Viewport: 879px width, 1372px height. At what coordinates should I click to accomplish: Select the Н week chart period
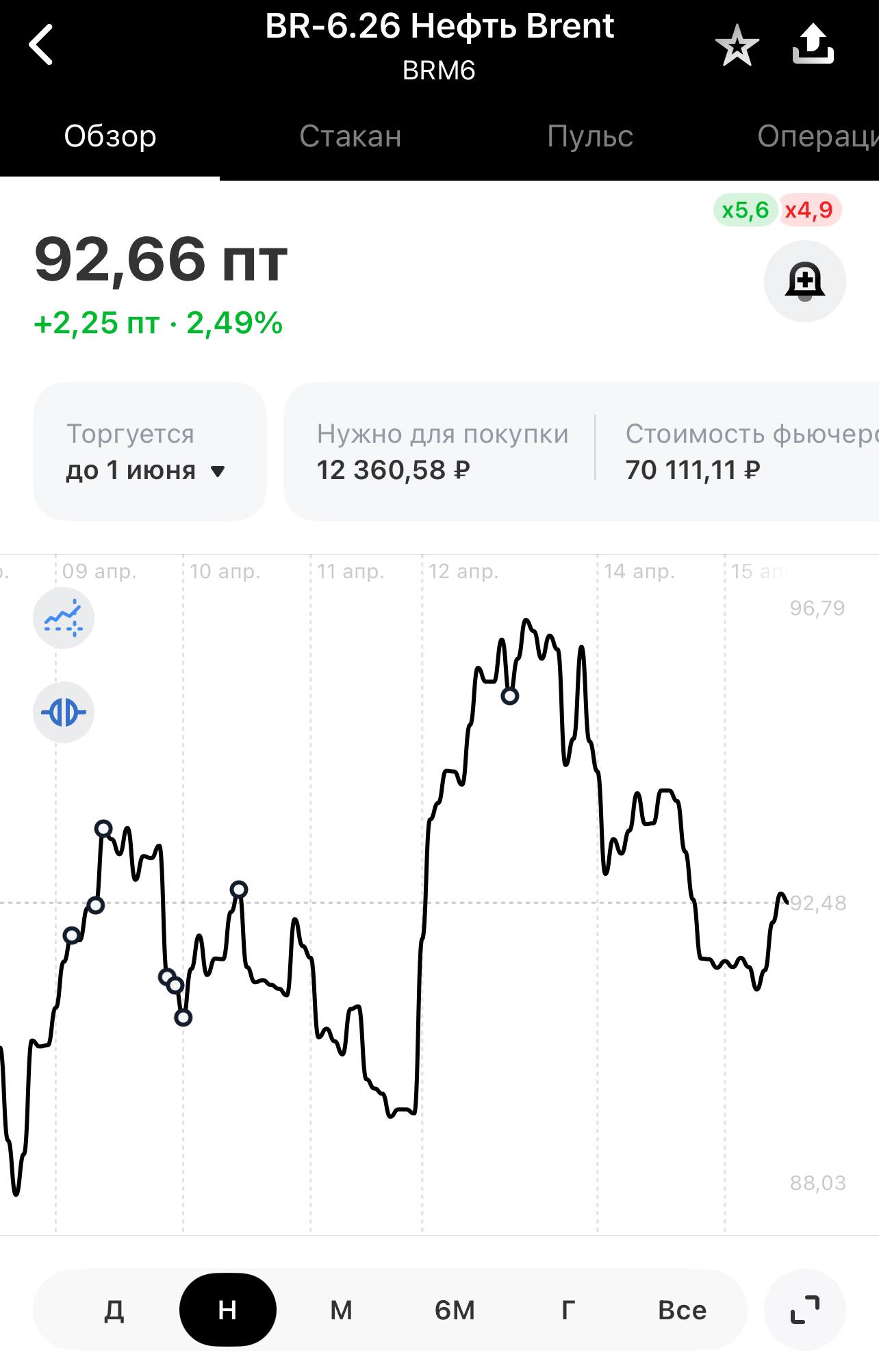[x=227, y=1310]
